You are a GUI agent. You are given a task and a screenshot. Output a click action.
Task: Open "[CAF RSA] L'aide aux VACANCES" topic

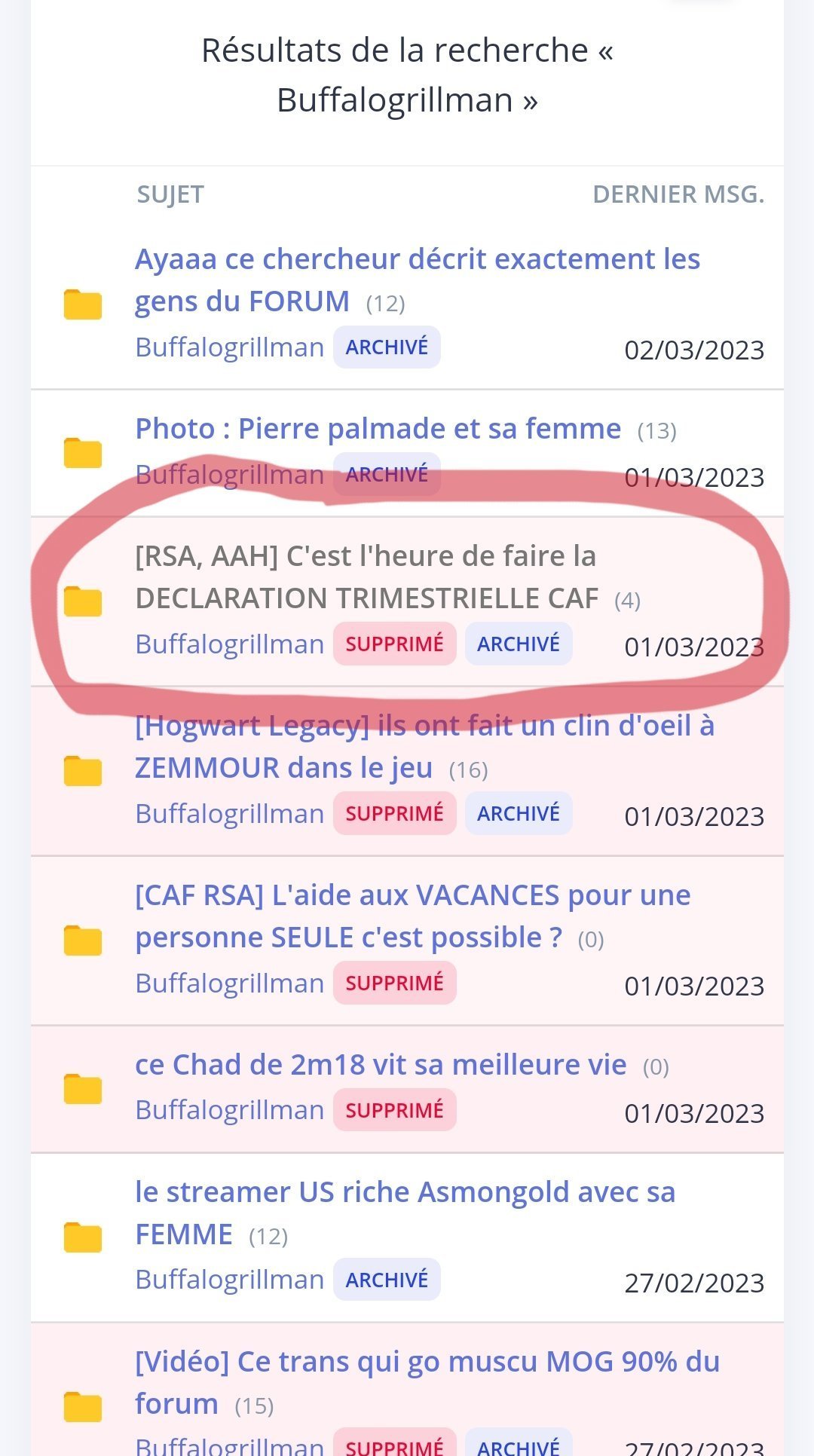tap(412, 916)
